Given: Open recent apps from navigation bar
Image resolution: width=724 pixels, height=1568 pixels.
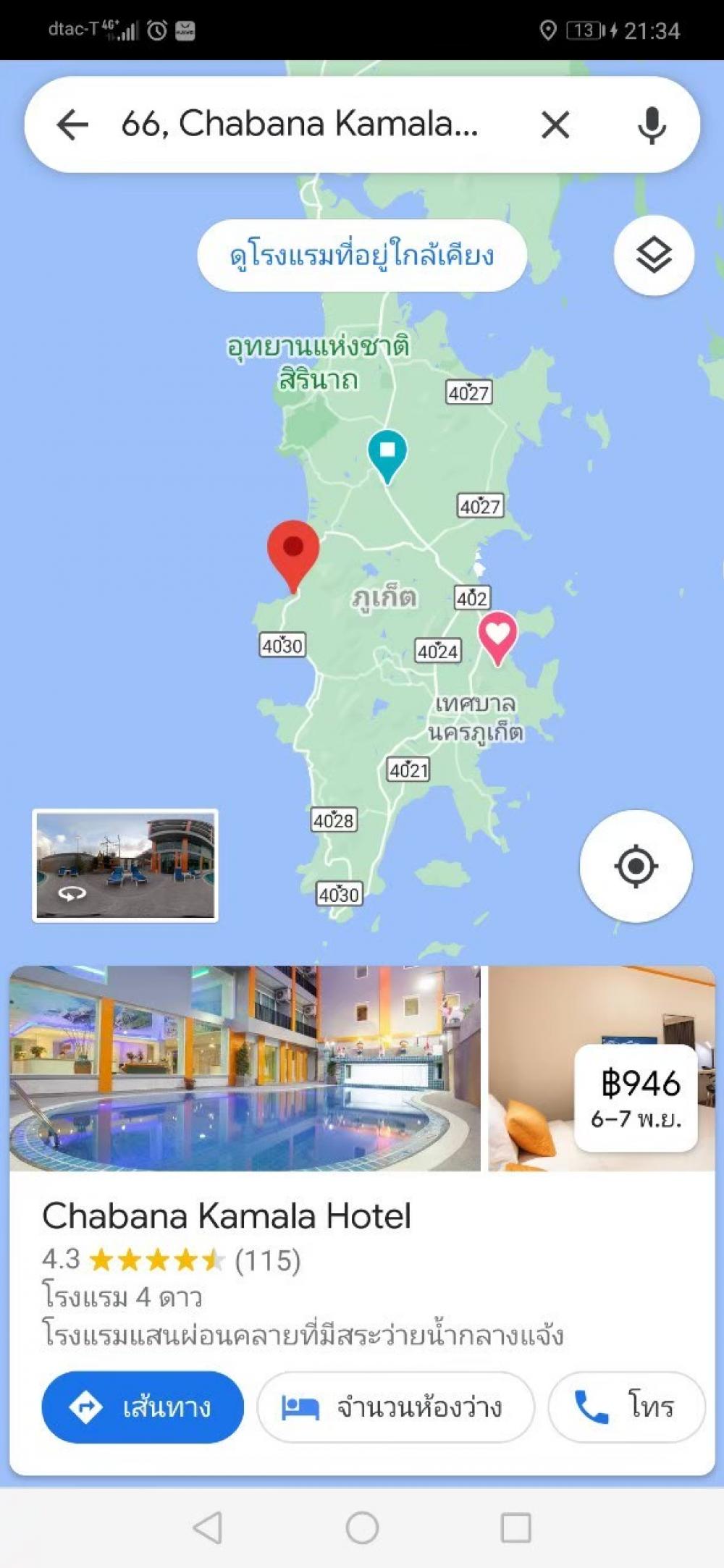Looking at the screenshot, I should (515, 1527).
